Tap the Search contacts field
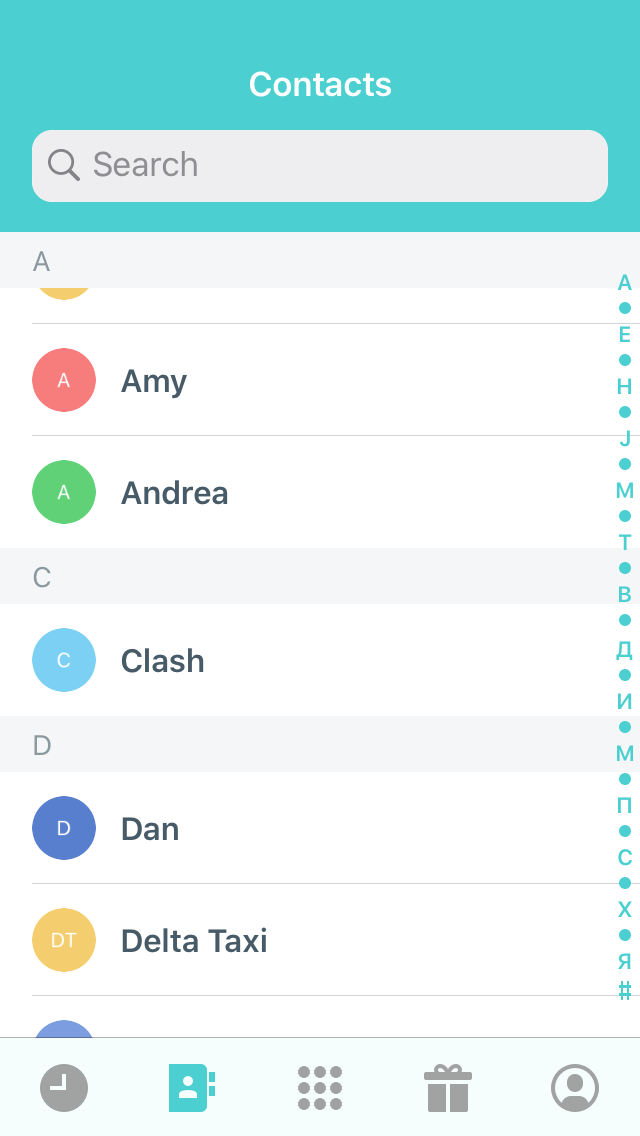Image resolution: width=640 pixels, height=1136 pixels. coord(320,166)
